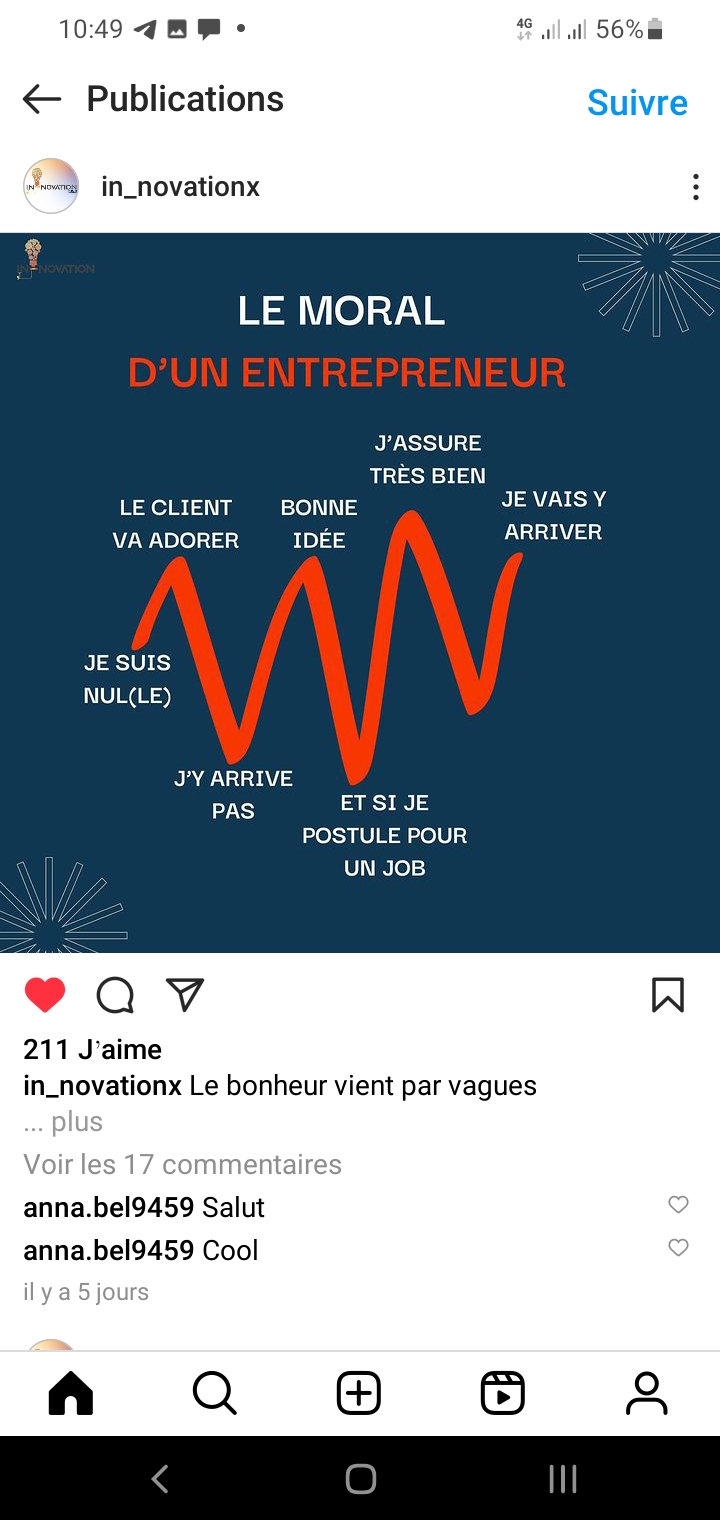This screenshot has height=1520, width=720.
Task: Like anna.bel9459's "Cool" comment
Action: tap(678, 1248)
